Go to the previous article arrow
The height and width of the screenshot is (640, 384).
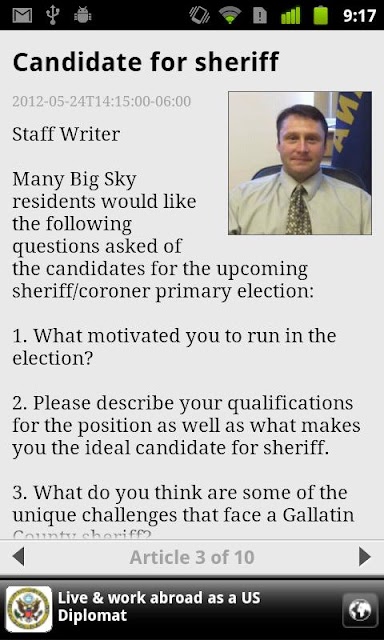18,557
